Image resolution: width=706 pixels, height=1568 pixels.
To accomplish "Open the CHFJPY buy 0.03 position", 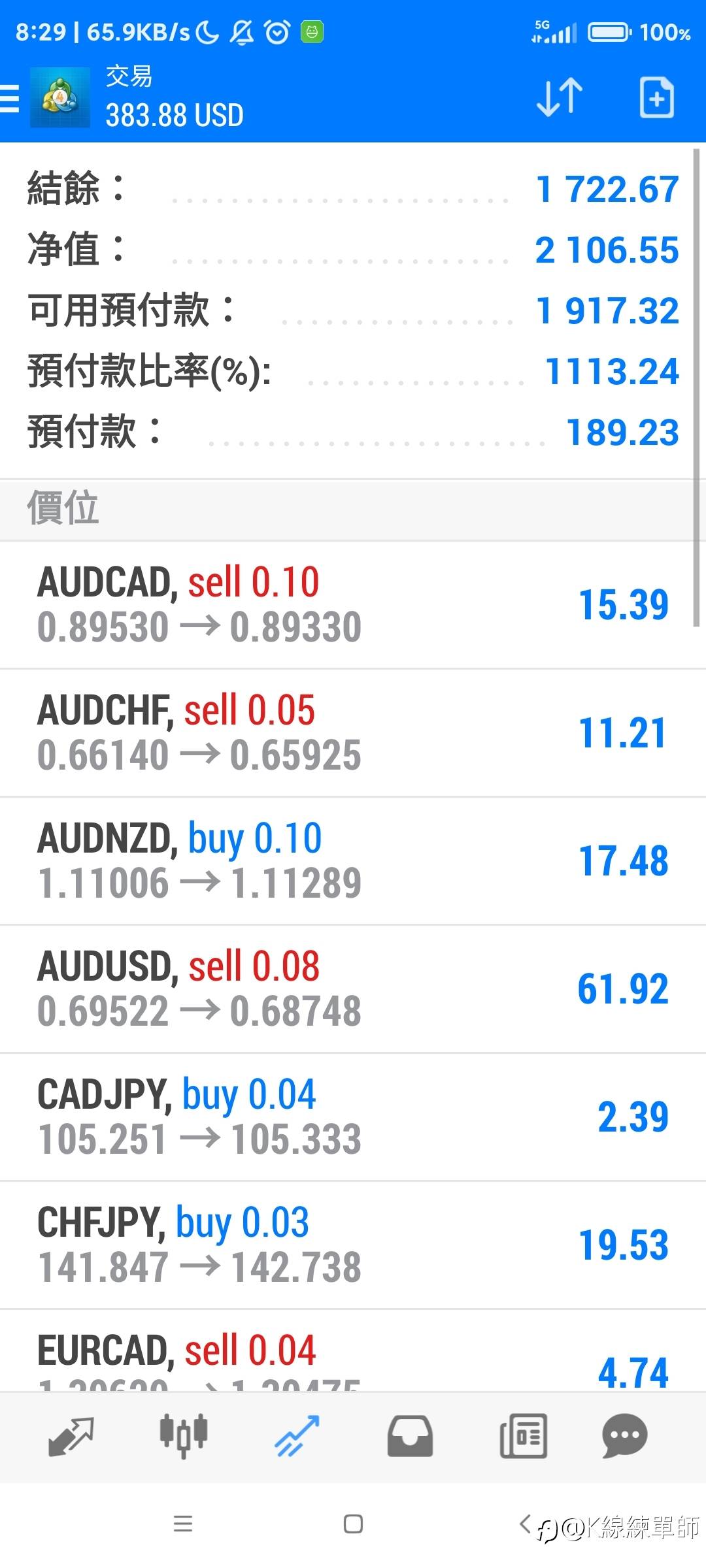I will [x=353, y=1245].
